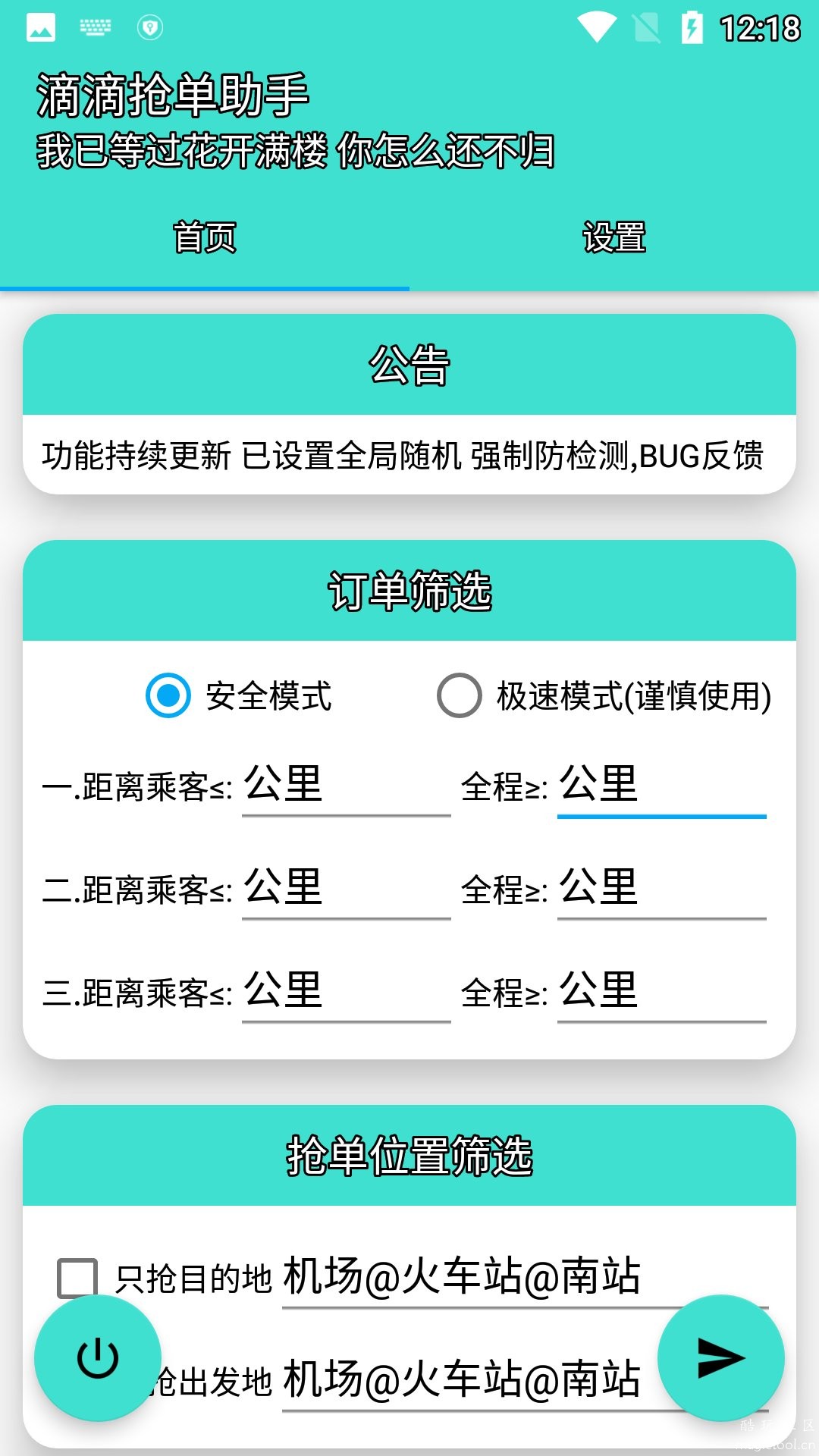This screenshot has height=1456, width=819.
Task: Switch to the 设置 tab
Action: (x=614, y=237)
